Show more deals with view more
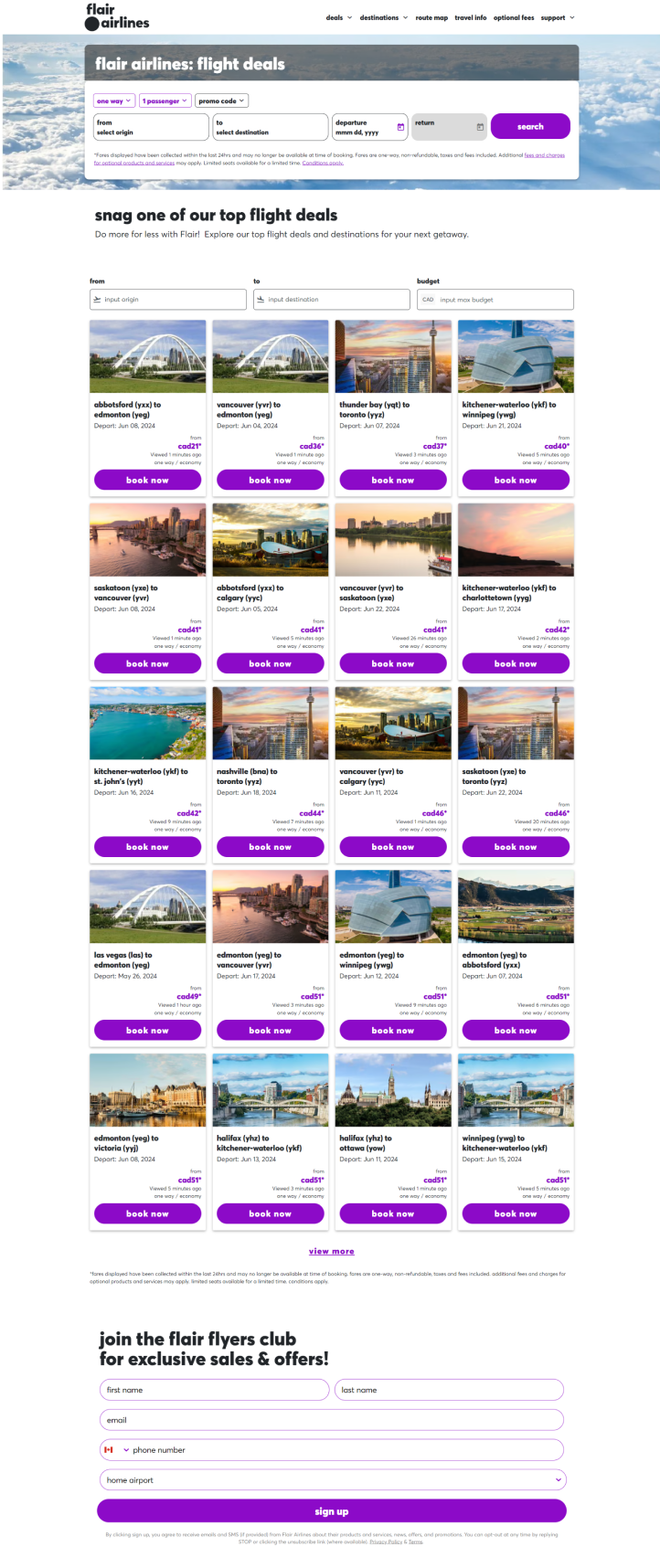Screen dimensions: 660x1568 [331, 1252]
